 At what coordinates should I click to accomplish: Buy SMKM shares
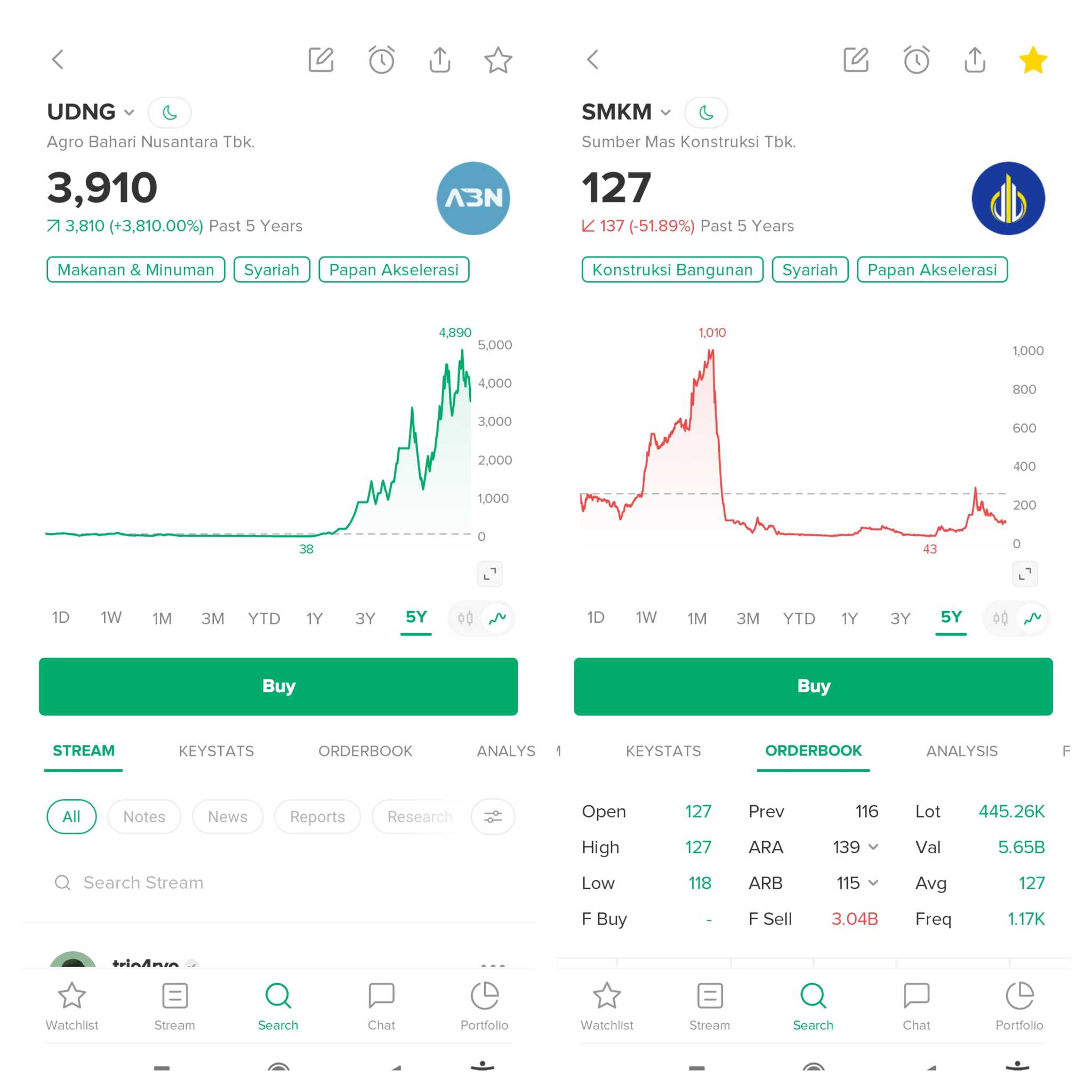coord(813,686)
